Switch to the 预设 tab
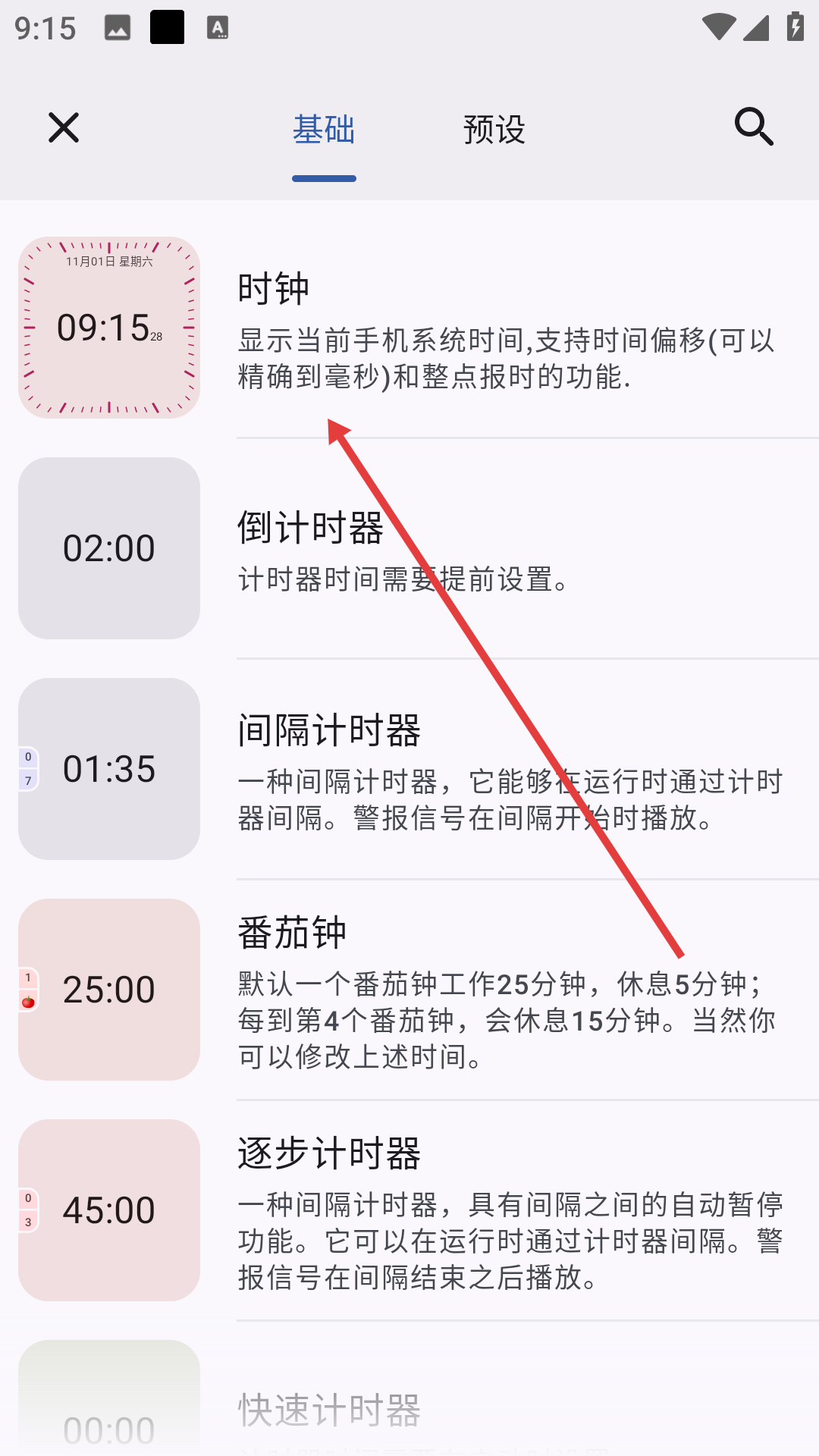 pyautogui.click(x=494, y=130)
